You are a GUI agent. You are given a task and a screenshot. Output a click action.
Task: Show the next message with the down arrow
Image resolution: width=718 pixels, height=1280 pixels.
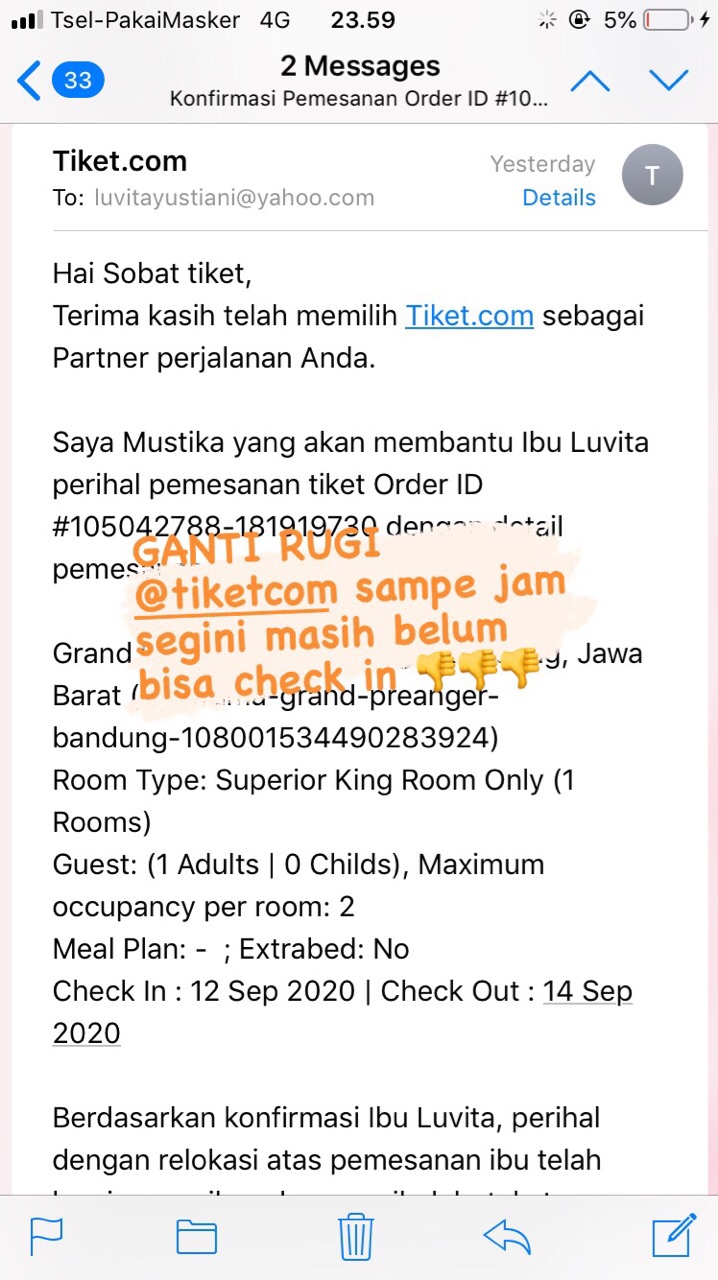pos(668,80)
